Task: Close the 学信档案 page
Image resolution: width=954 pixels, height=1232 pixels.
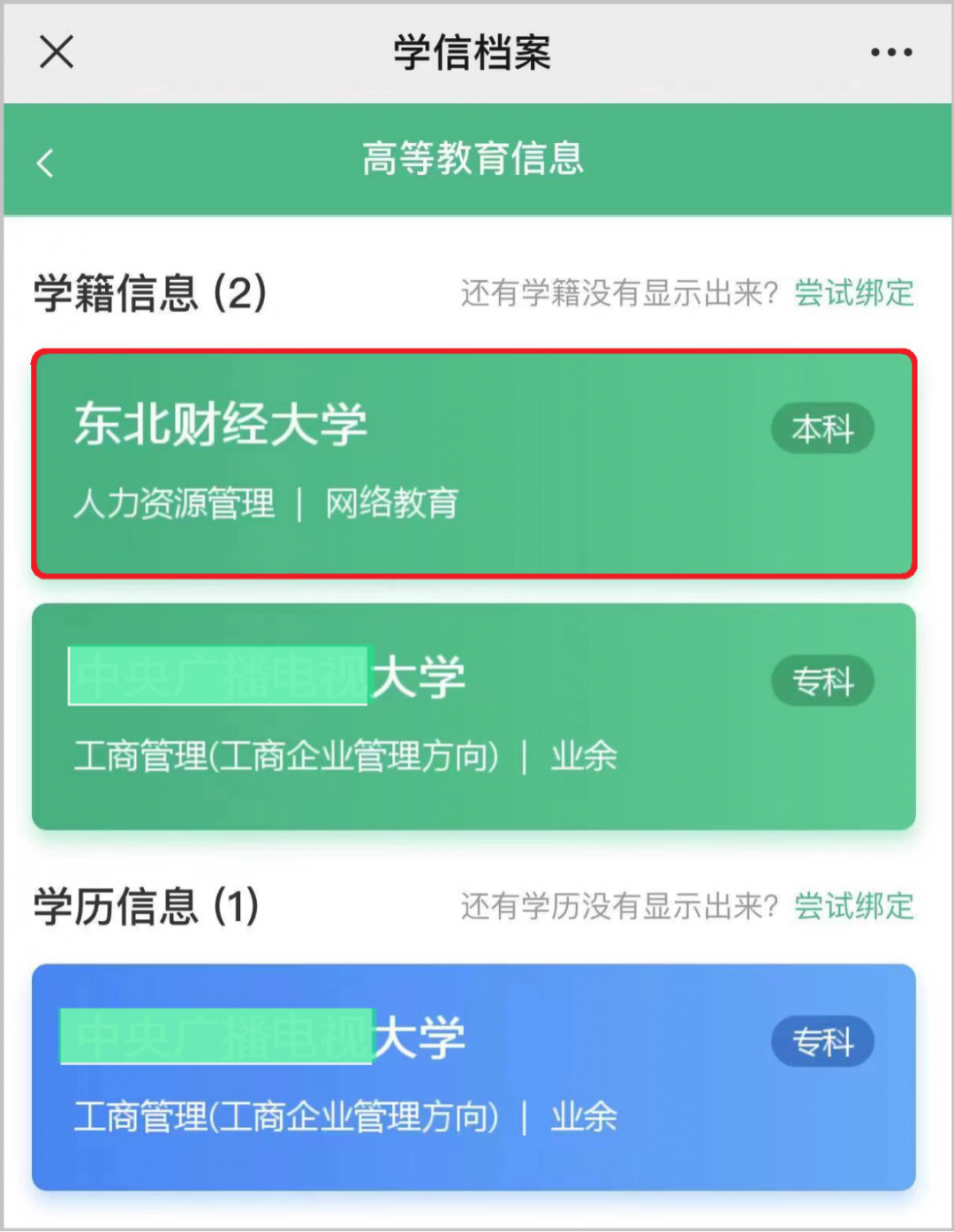Action: 57,52
